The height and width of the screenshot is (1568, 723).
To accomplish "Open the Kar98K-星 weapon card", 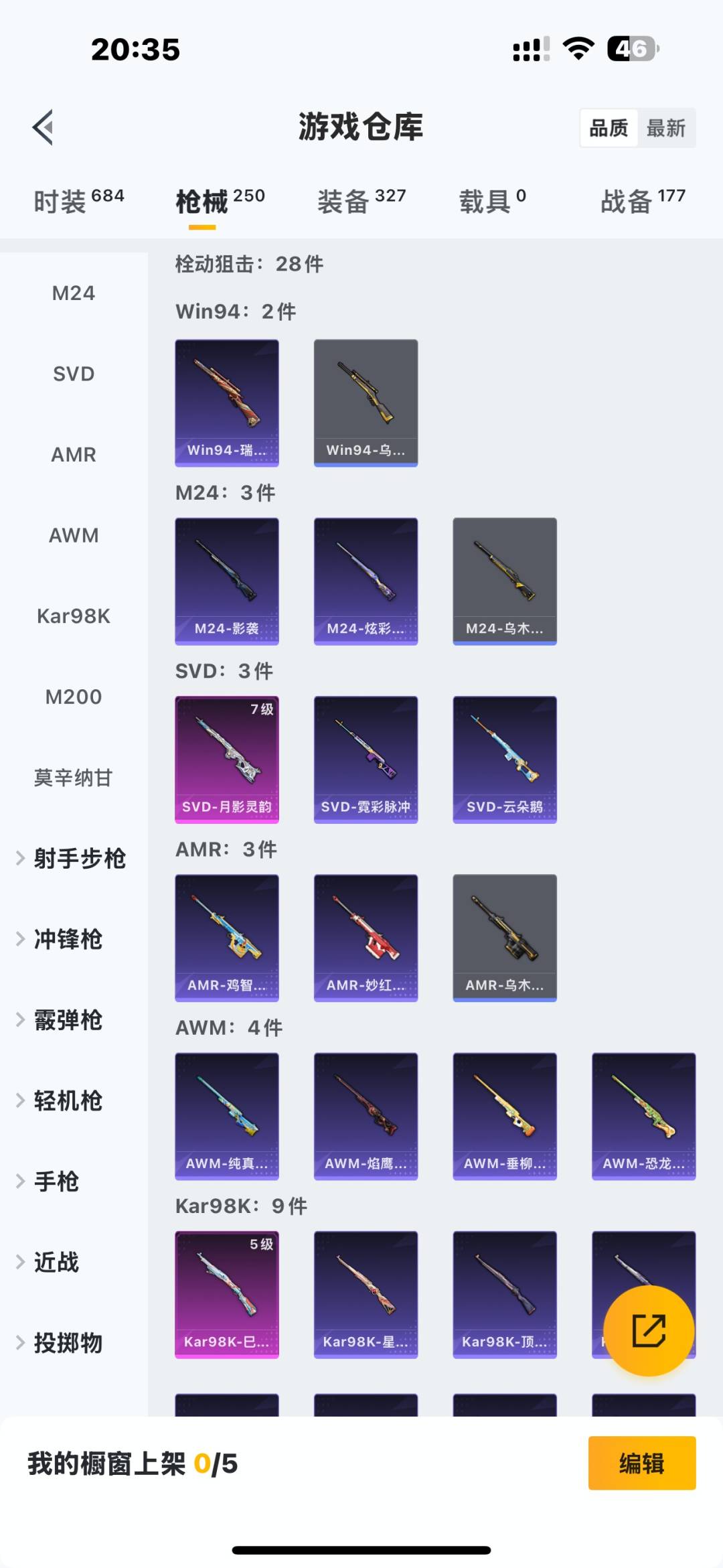I will pos(366,1296).
